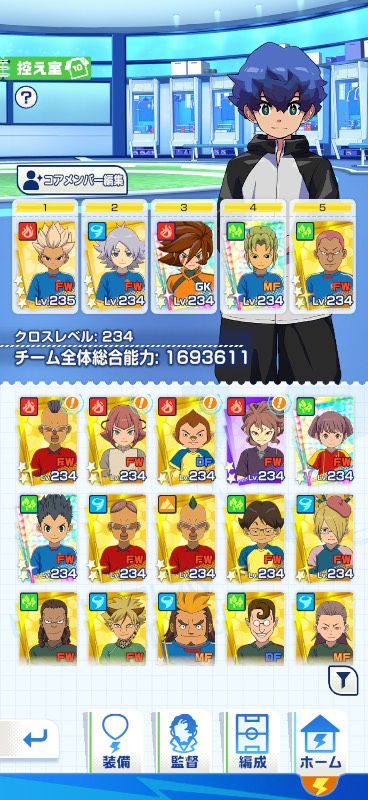Switch to the 監督 manager tab
Viewport: 368px width, 800px height.
click(184, 743)
